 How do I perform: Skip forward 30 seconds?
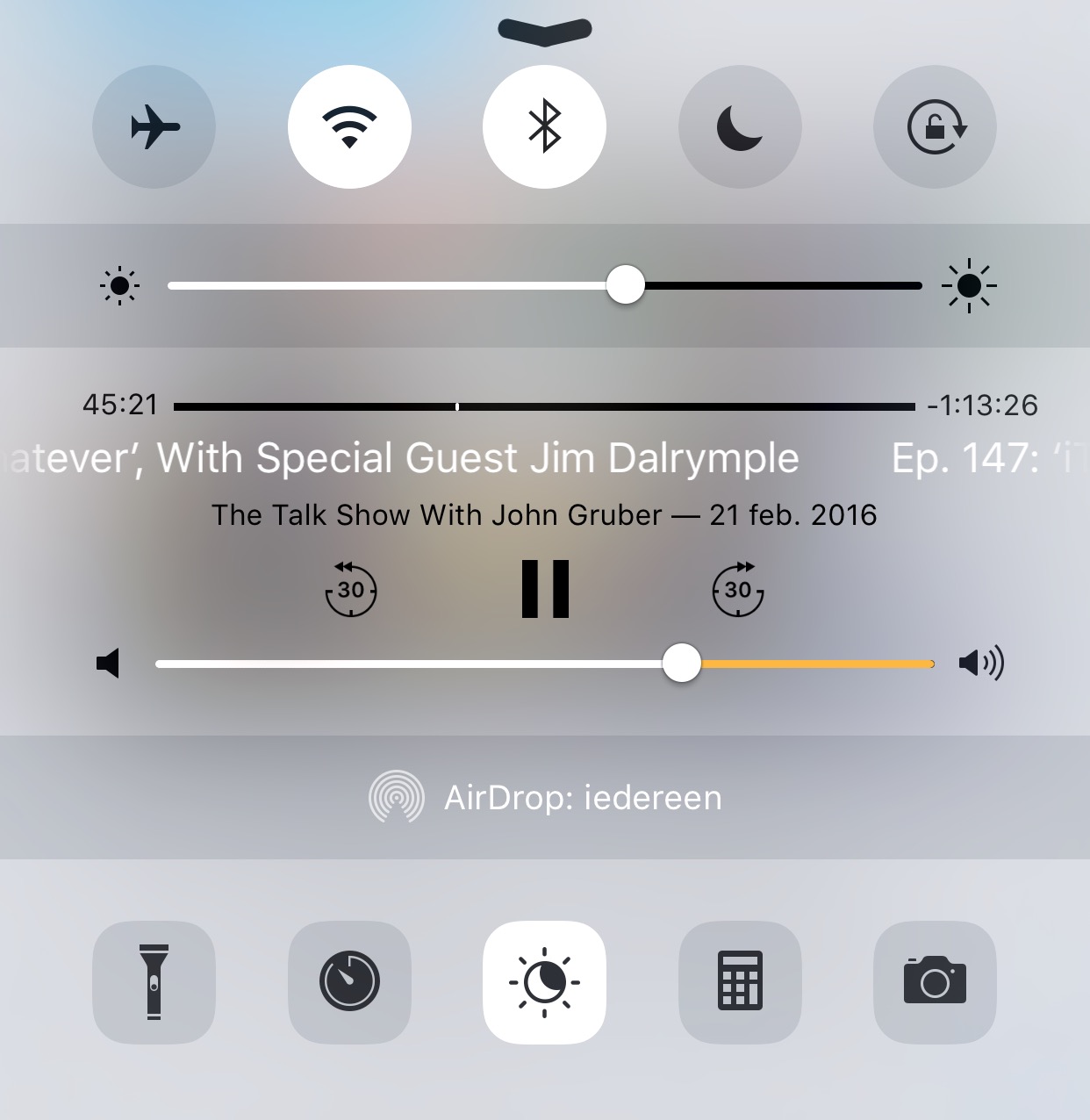738,589
